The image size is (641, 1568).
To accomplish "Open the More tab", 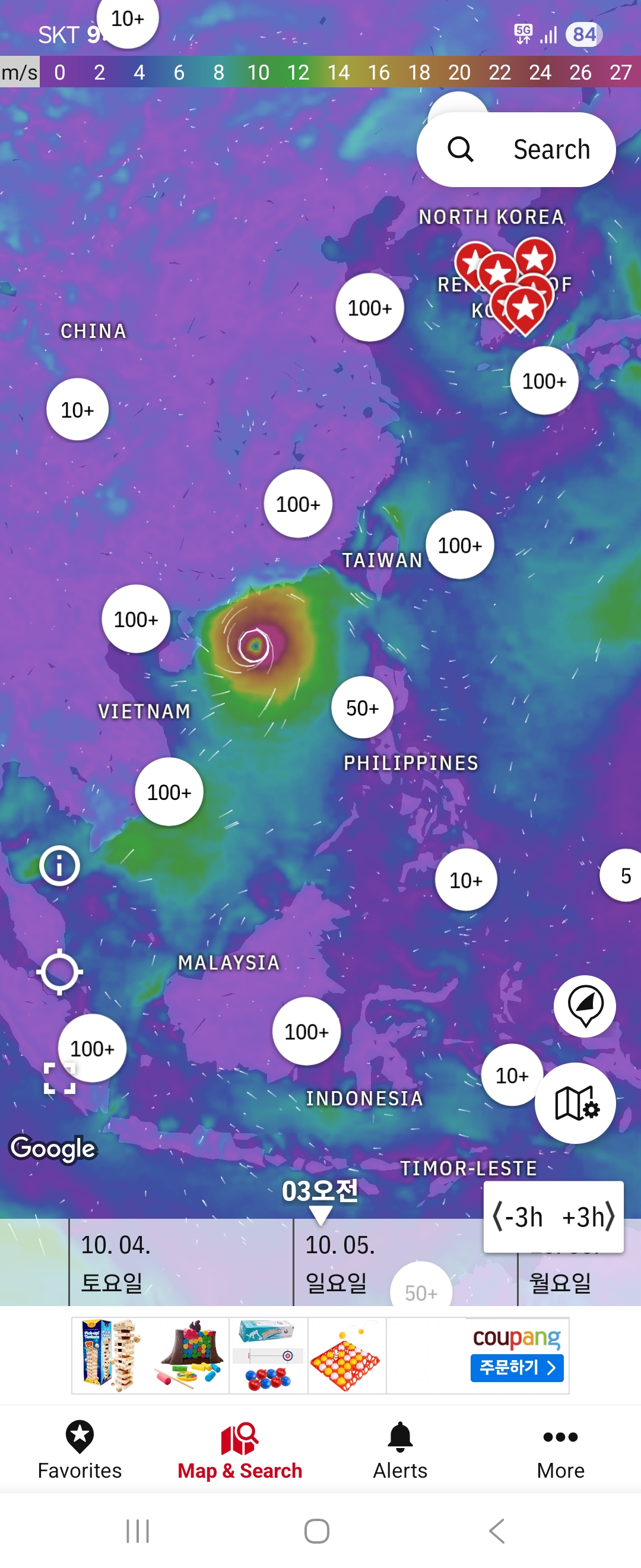I will (560, 1451).
